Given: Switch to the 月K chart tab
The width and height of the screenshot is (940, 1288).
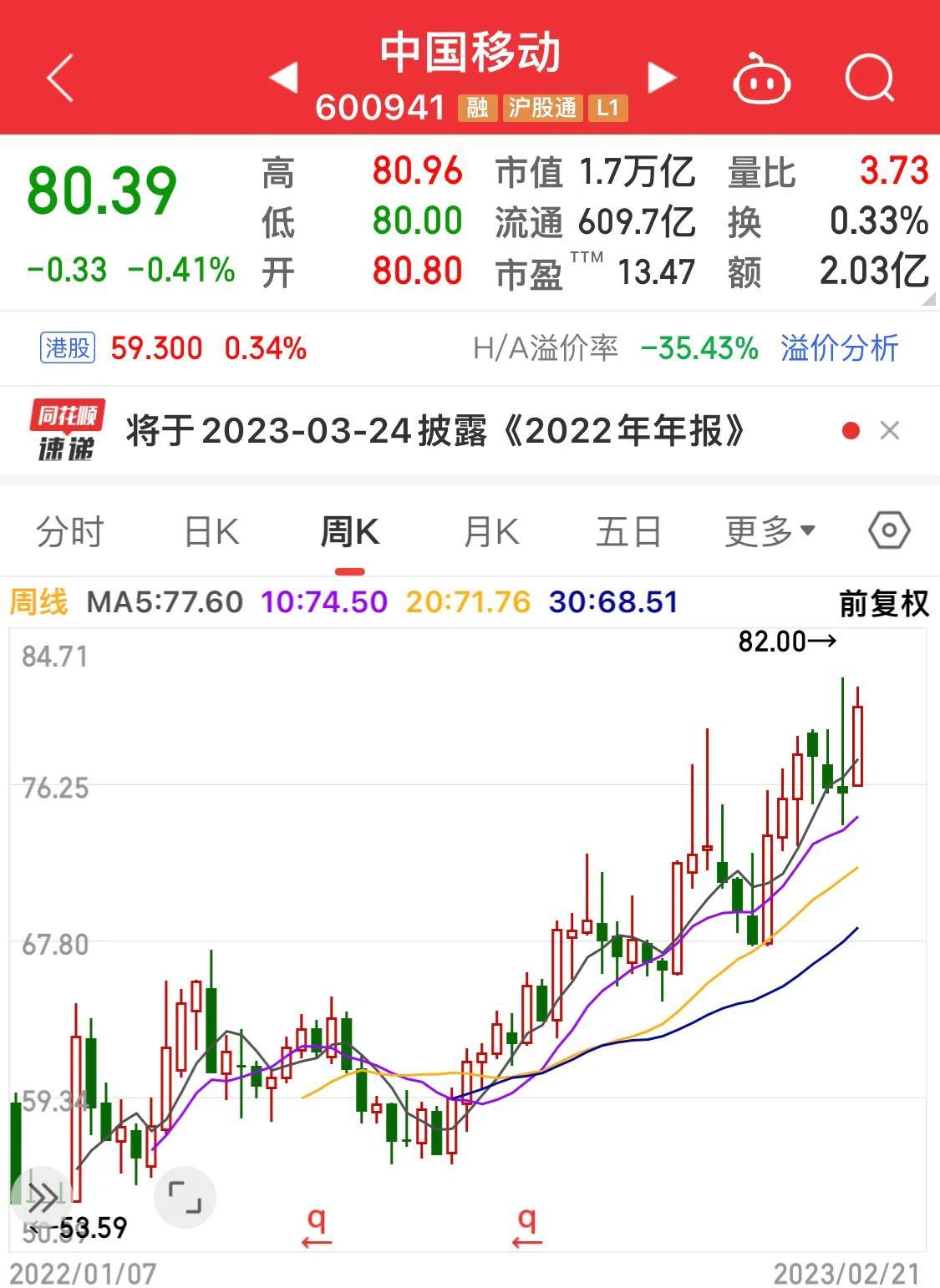Looking at the screenshot, I should 490,532.
